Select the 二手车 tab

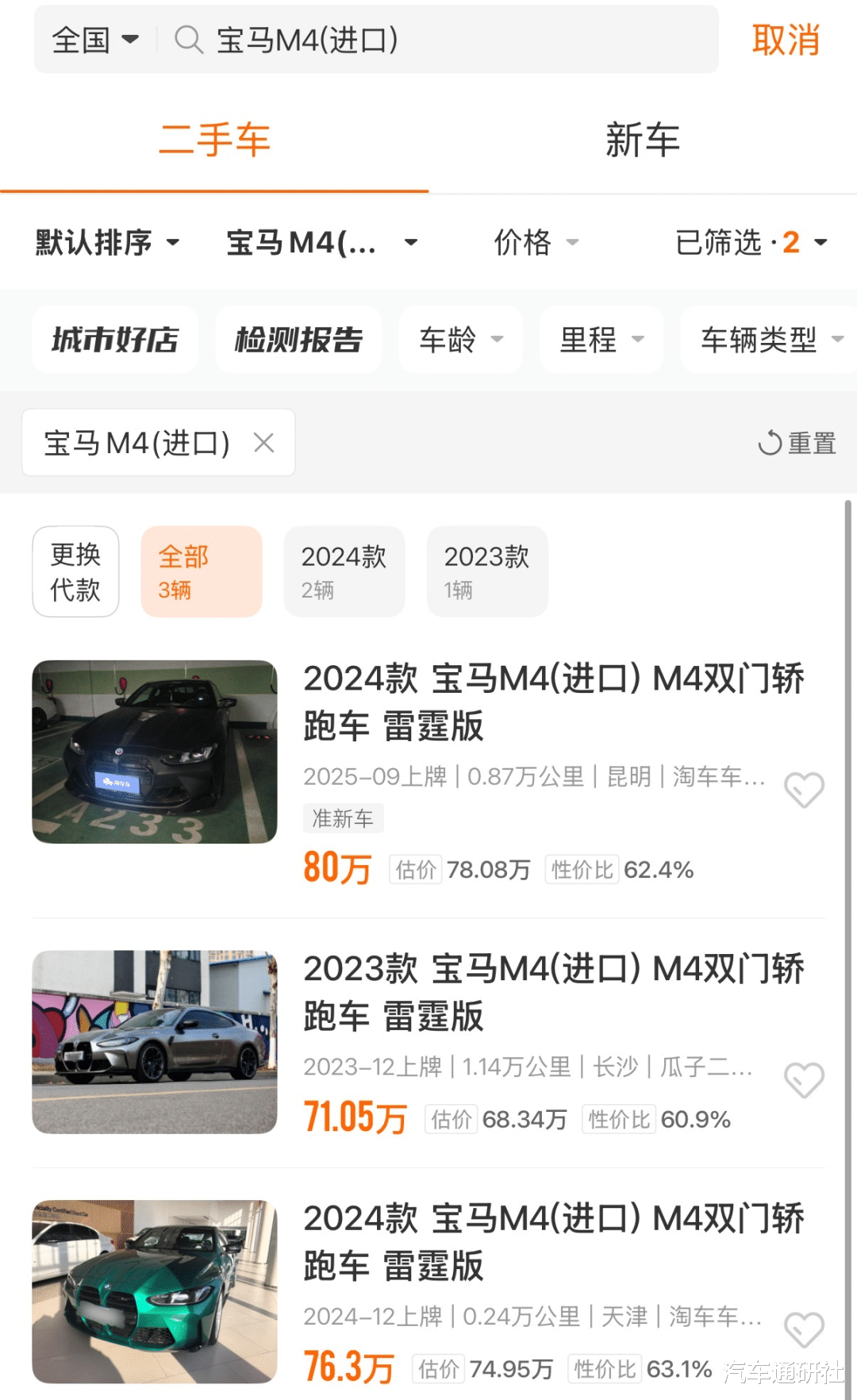(x=214, y=140)
